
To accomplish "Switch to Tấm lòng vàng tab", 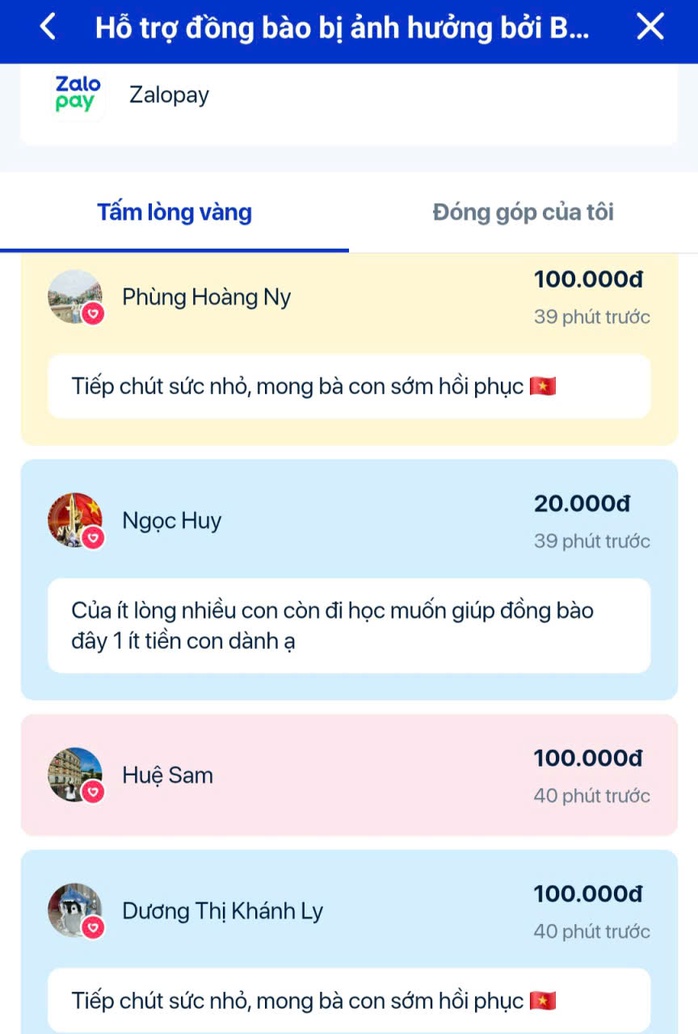I will [x=174, y=212].
